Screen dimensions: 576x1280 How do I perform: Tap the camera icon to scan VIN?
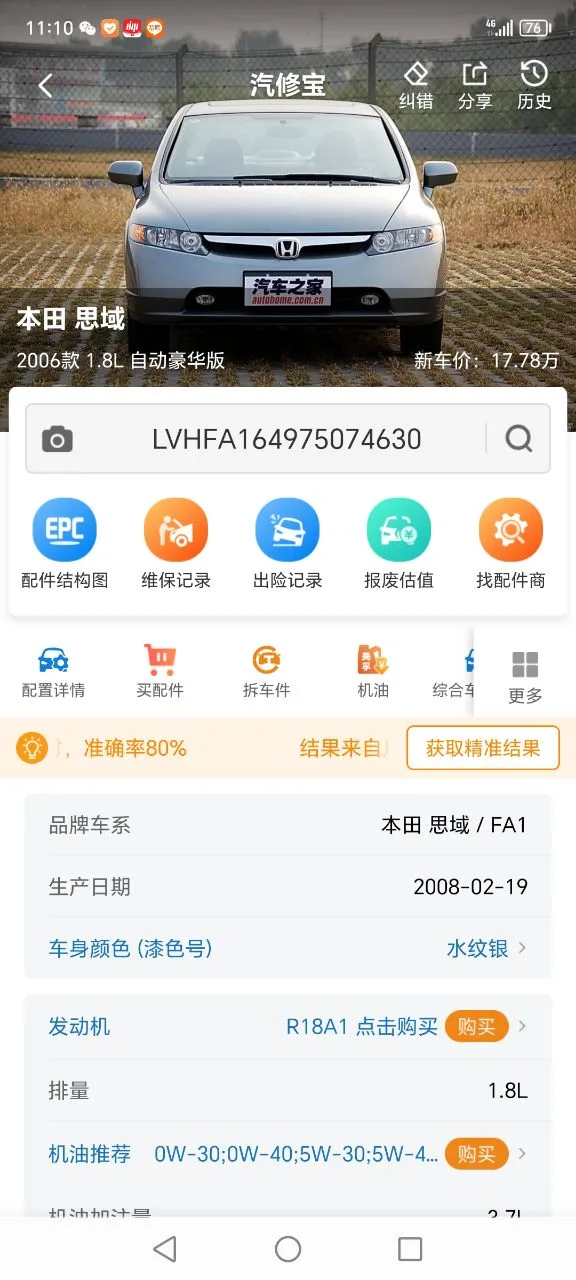click(x=57, y=439)
